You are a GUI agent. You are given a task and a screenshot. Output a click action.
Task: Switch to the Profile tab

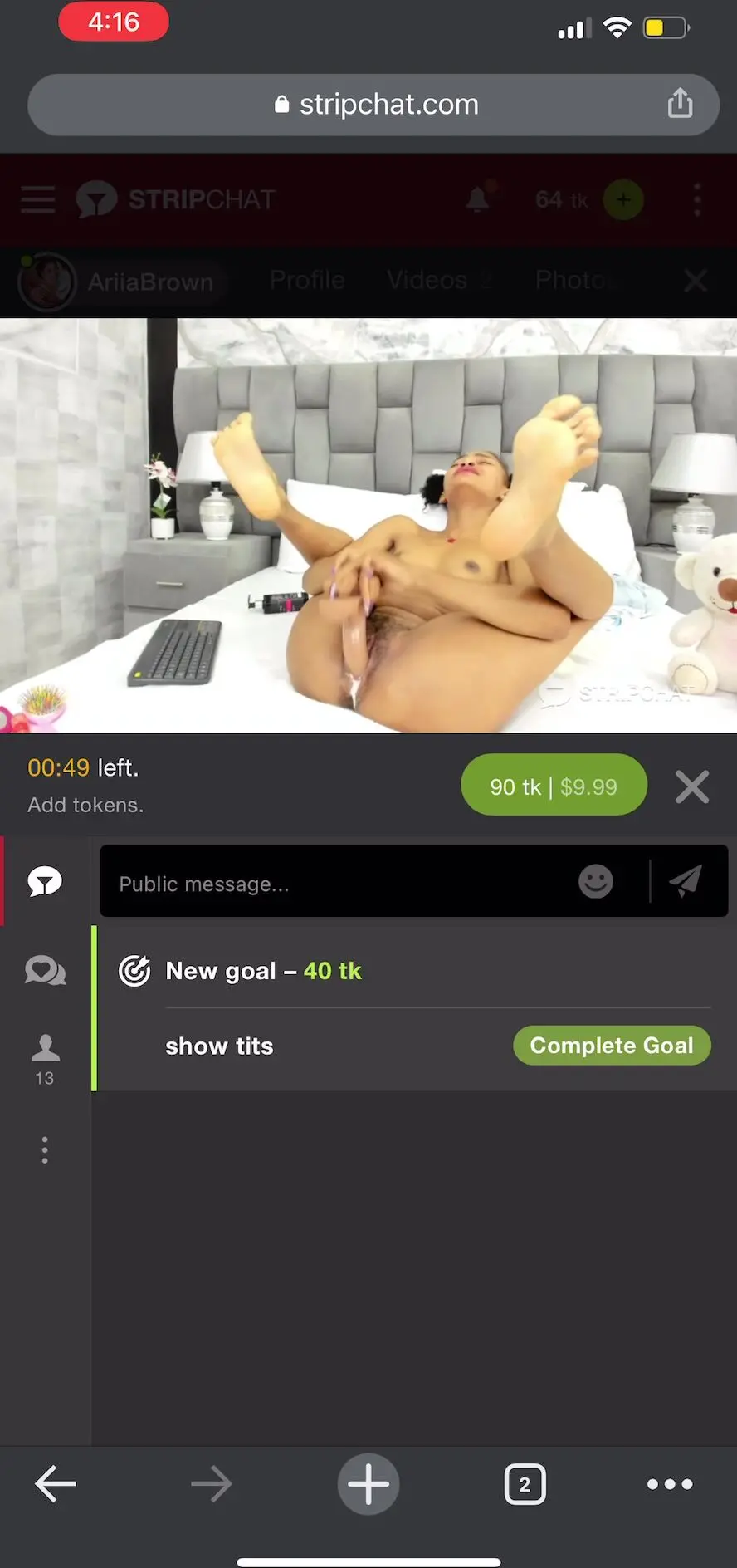307,280
